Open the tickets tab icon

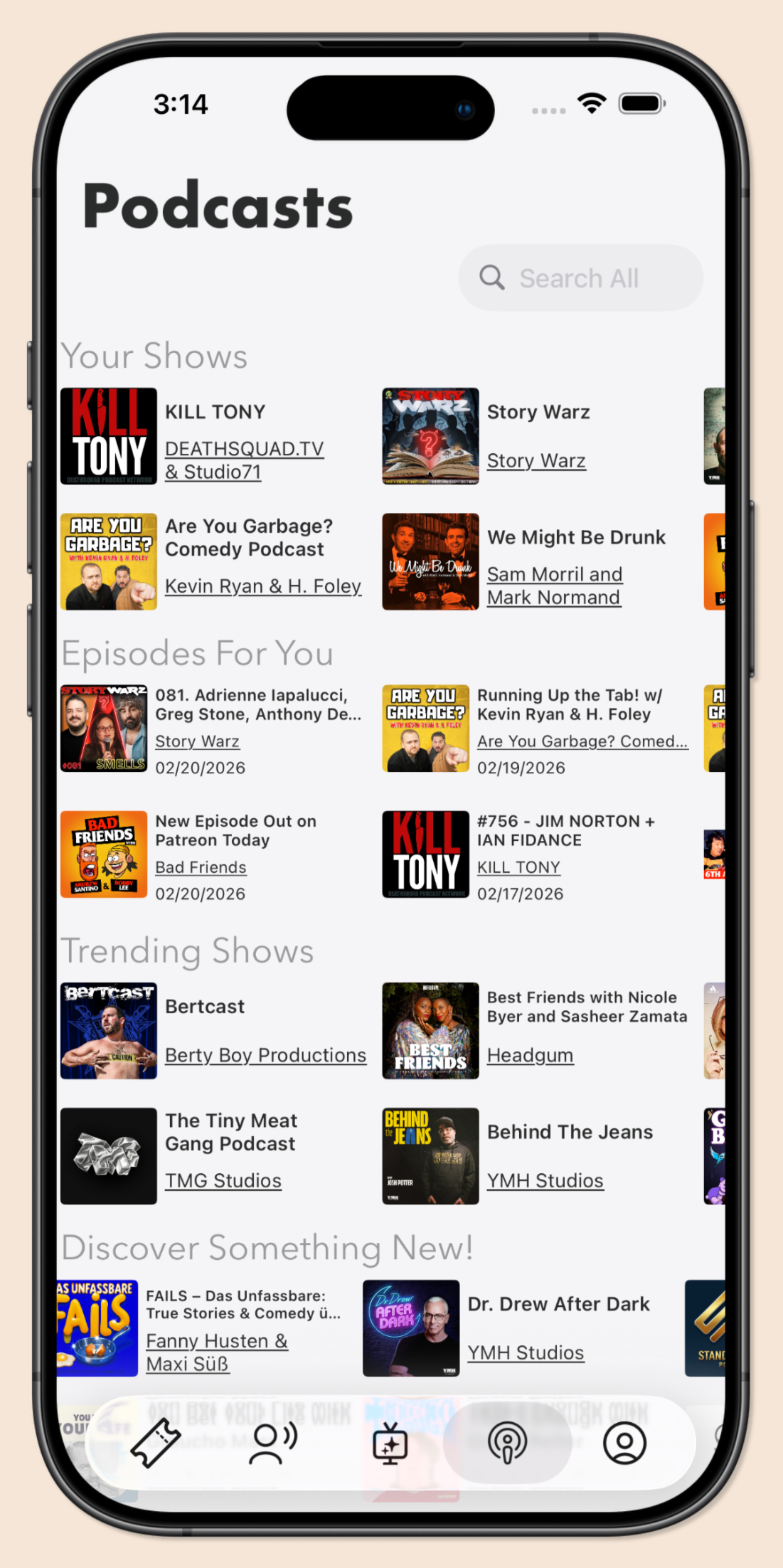tap(158, 1444)
